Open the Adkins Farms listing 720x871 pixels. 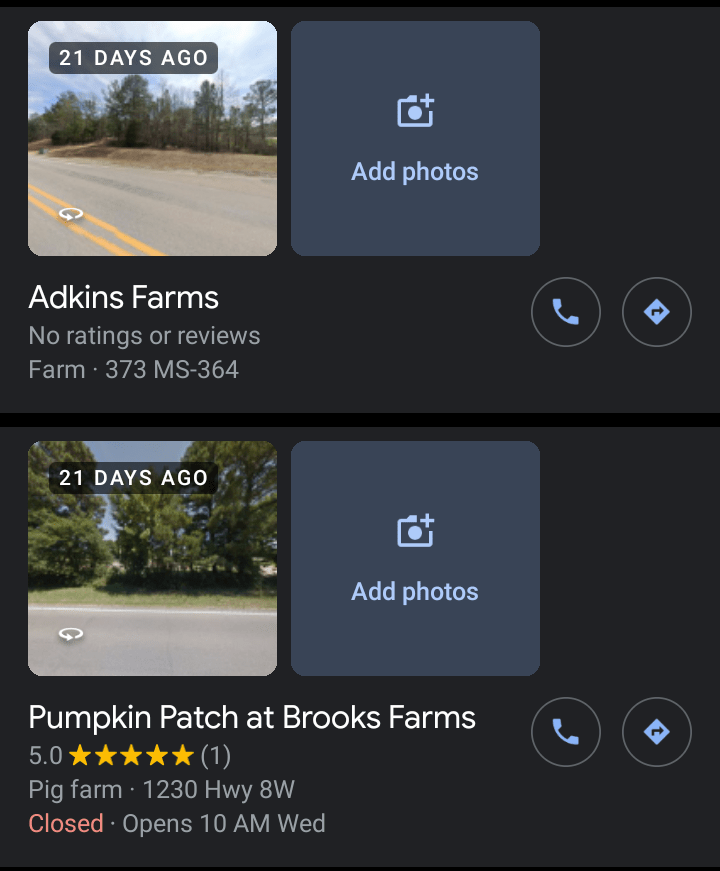coord(124,297)
